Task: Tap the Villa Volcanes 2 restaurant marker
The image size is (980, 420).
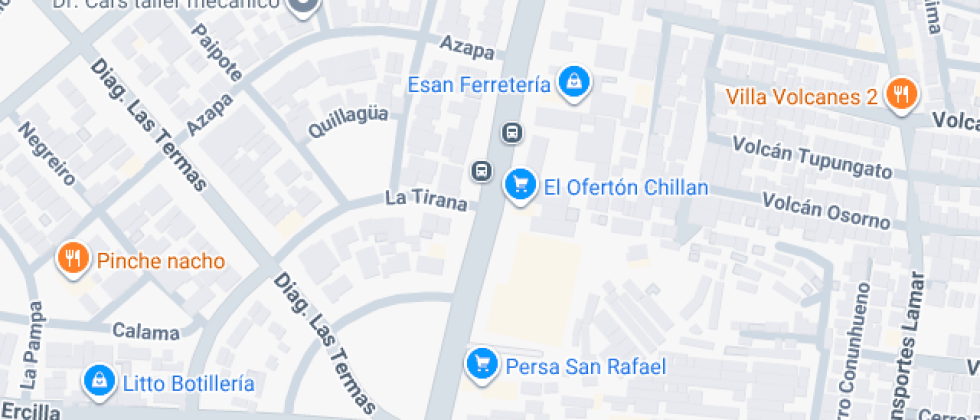Action: coord(903,96)
